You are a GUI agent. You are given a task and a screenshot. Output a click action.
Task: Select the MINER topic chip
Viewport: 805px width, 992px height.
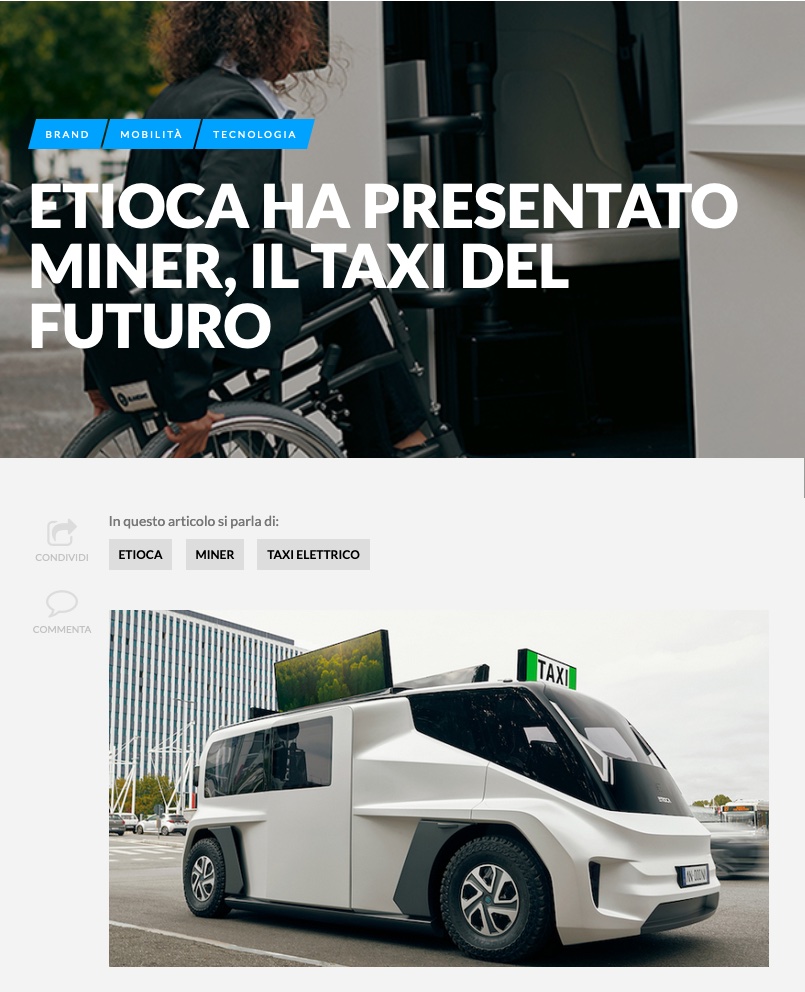pyautogui.click(x=215, y=554)
